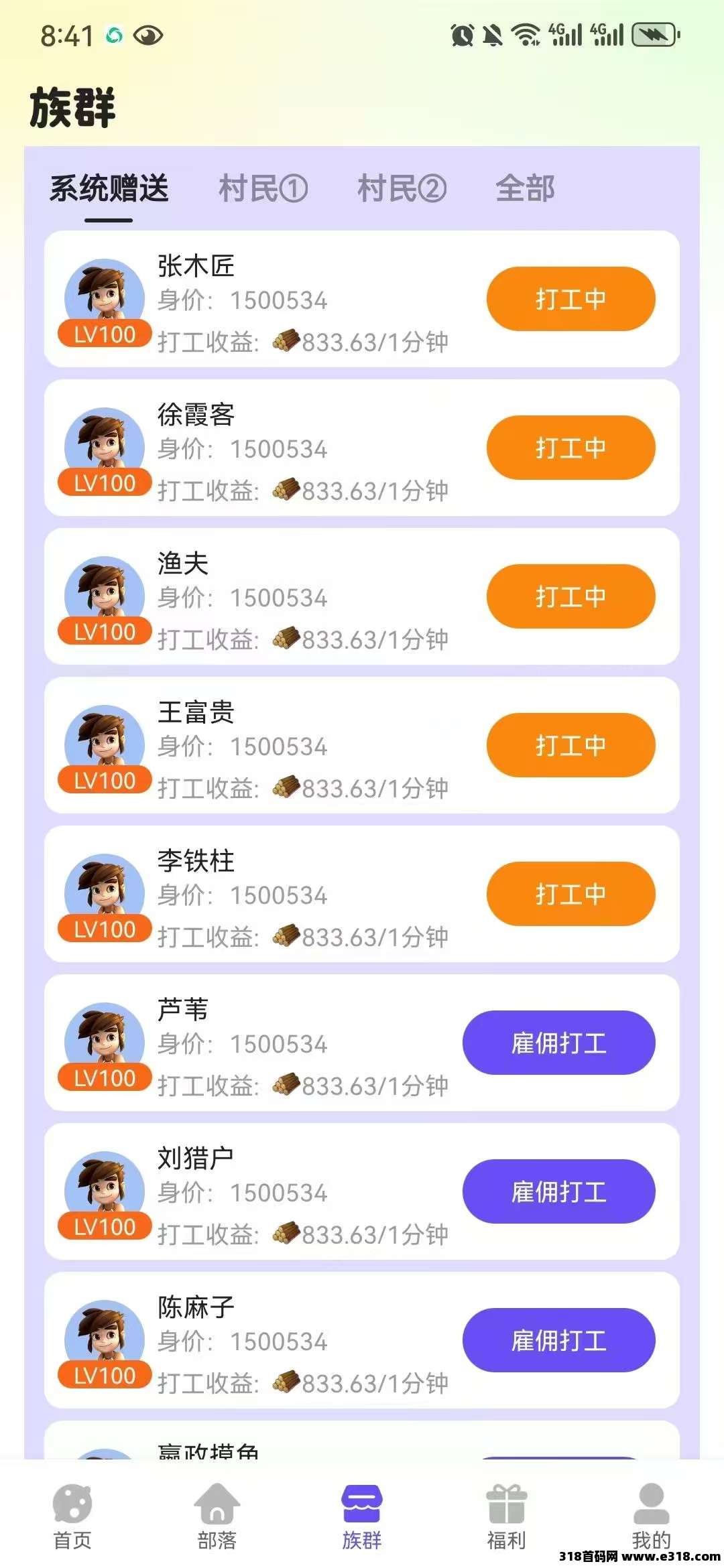Click the LV100 badge under 渔夫's avatar

(104, 631)
